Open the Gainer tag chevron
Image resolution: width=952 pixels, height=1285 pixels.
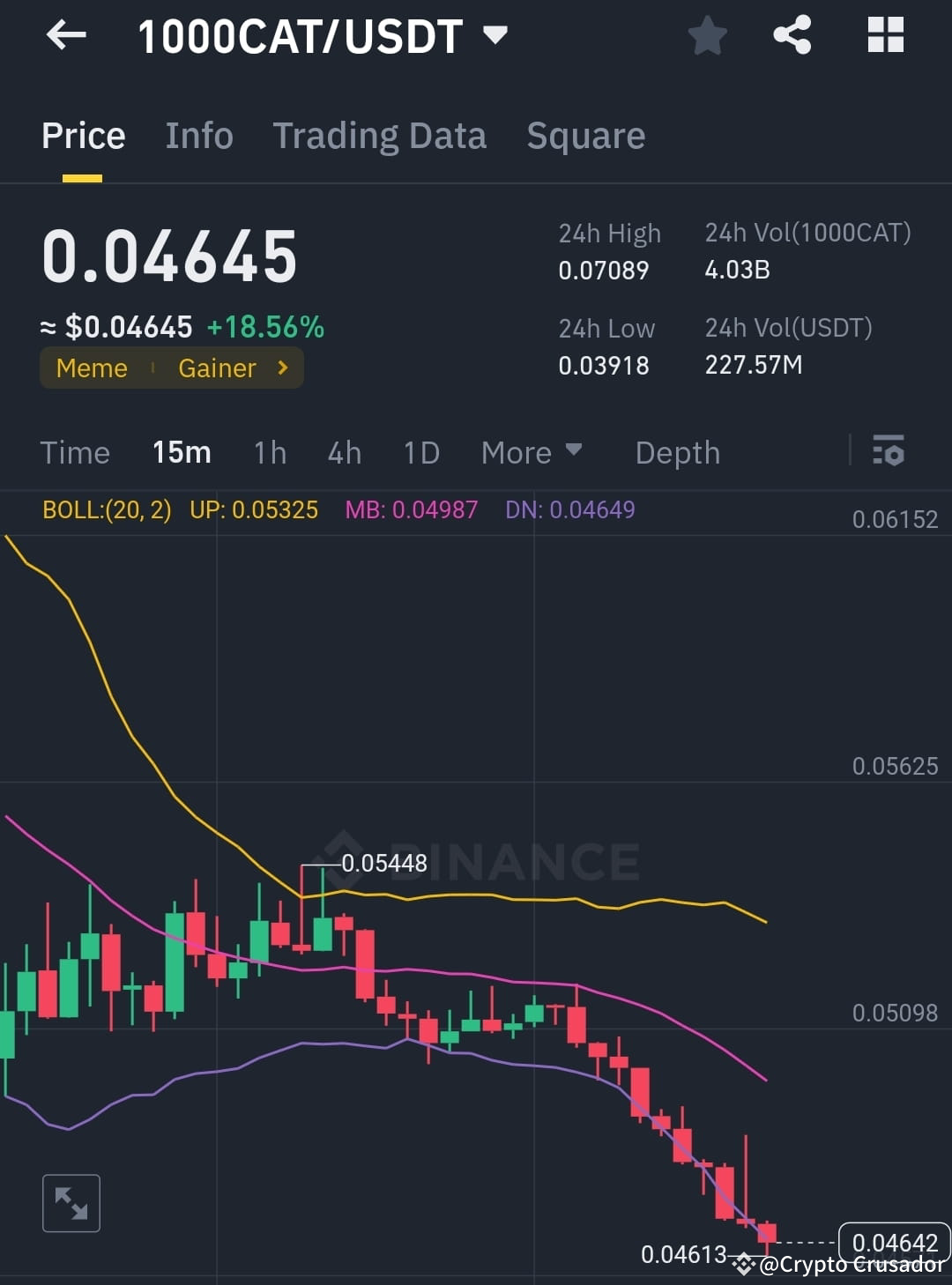(x=281, y=368)
